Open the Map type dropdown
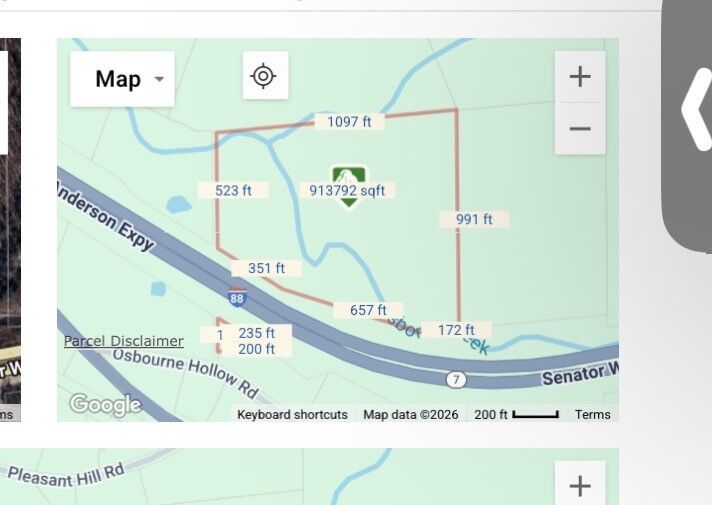Screen dimensions: 712x505 pyautogui.click(x=122, y=79)
